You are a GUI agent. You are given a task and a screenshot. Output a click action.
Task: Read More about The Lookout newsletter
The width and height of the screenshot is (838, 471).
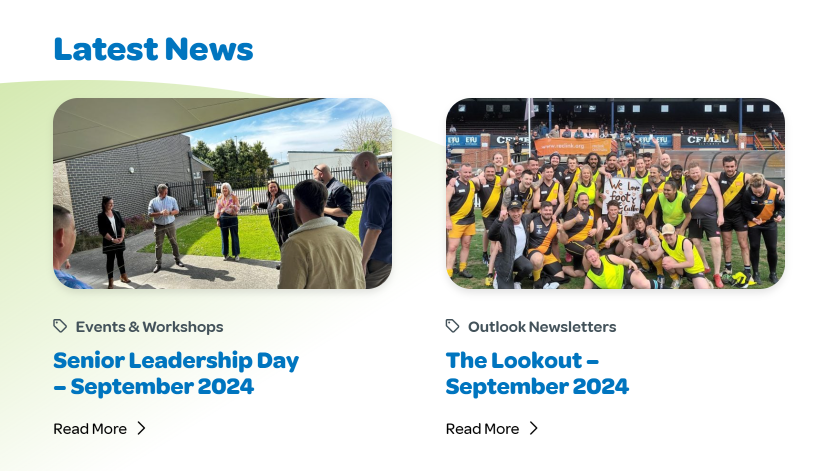click(x=492, y=429)
